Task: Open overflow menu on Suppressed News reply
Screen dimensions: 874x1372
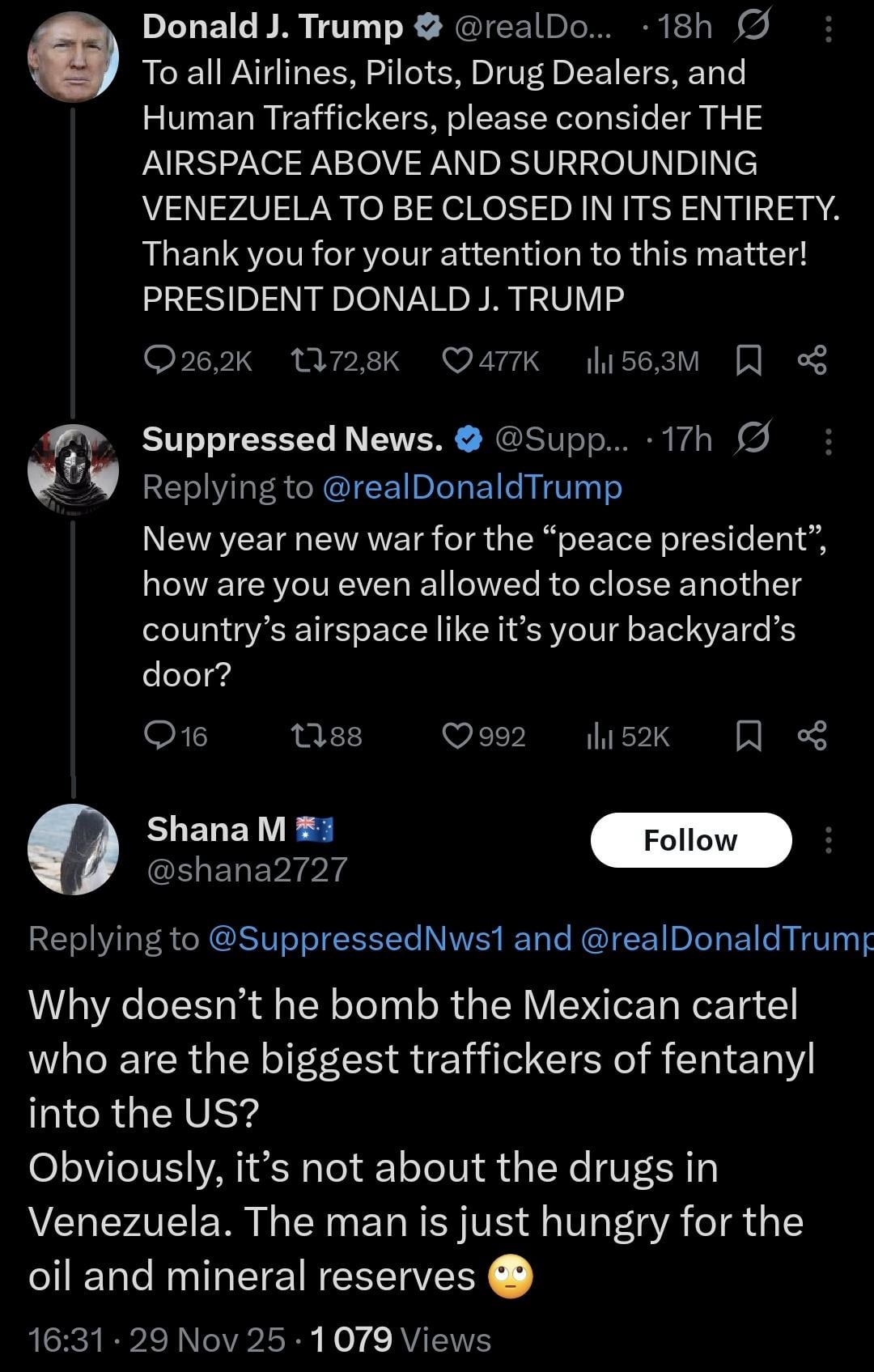Action: click(x=828, y=442)
